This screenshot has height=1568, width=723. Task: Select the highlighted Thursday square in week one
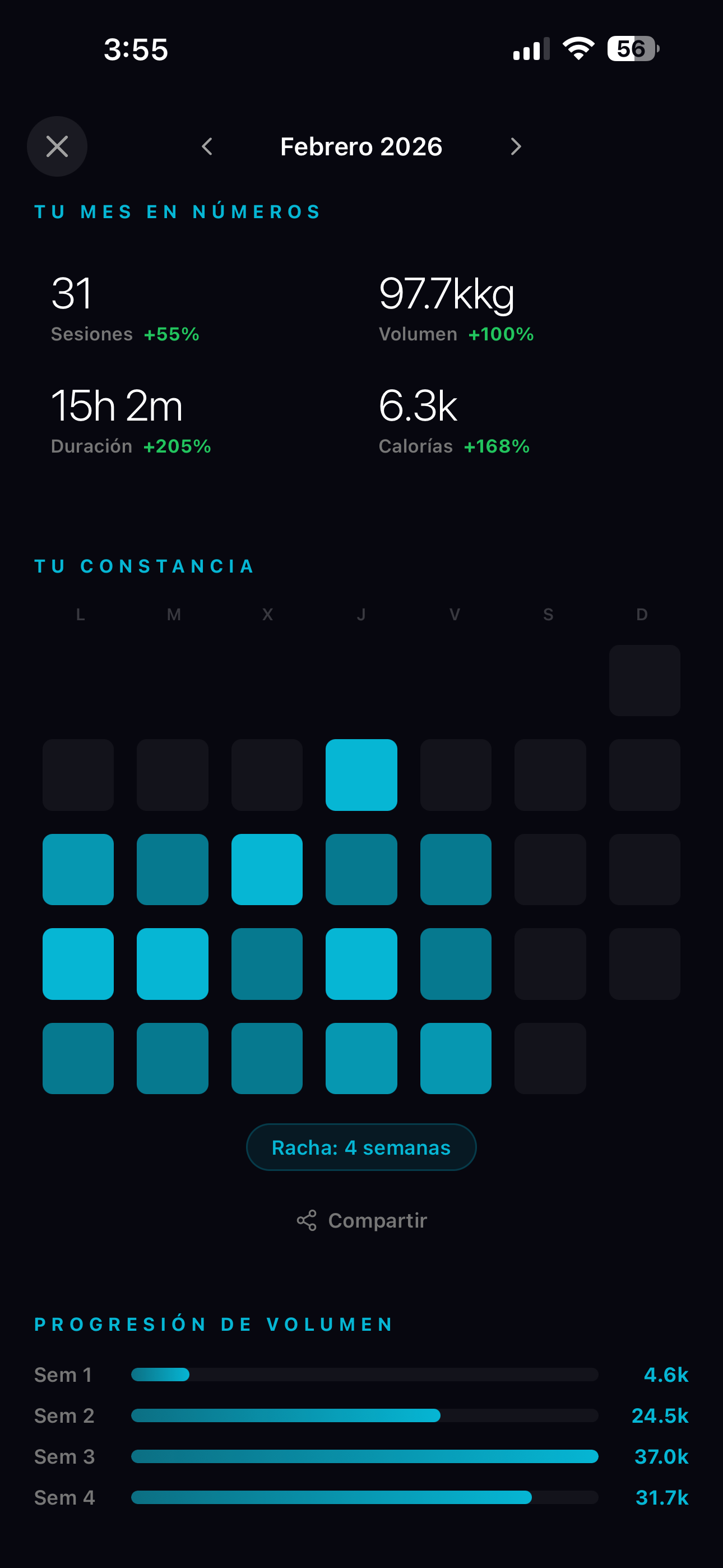361,775
